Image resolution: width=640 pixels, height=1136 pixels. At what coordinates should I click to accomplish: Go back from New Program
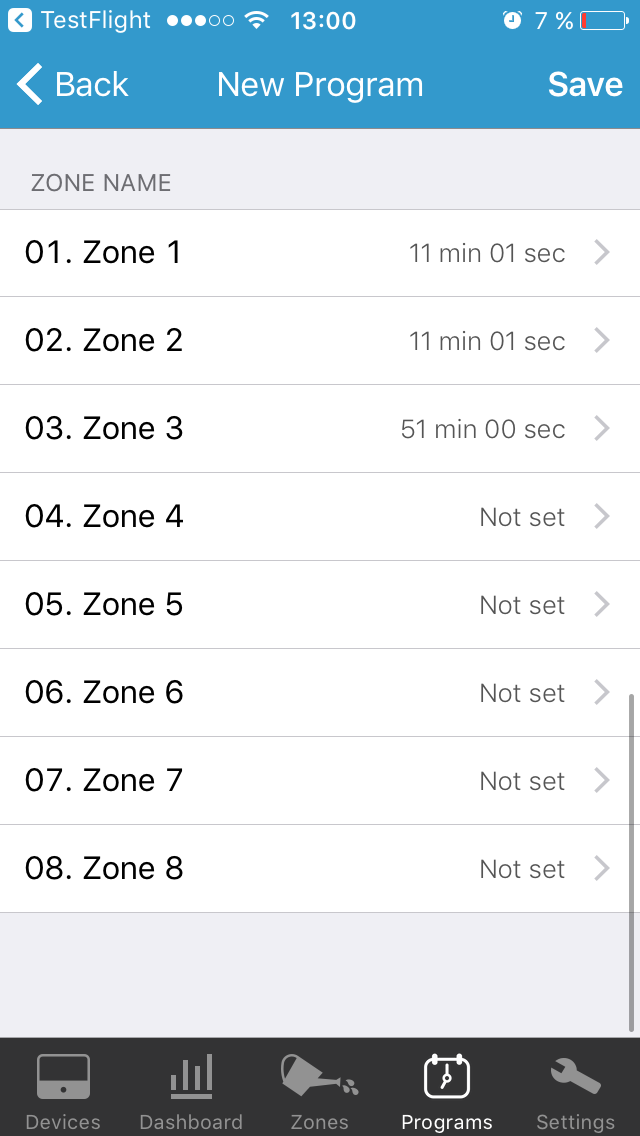pyautogui.click(x=72, y=85)
